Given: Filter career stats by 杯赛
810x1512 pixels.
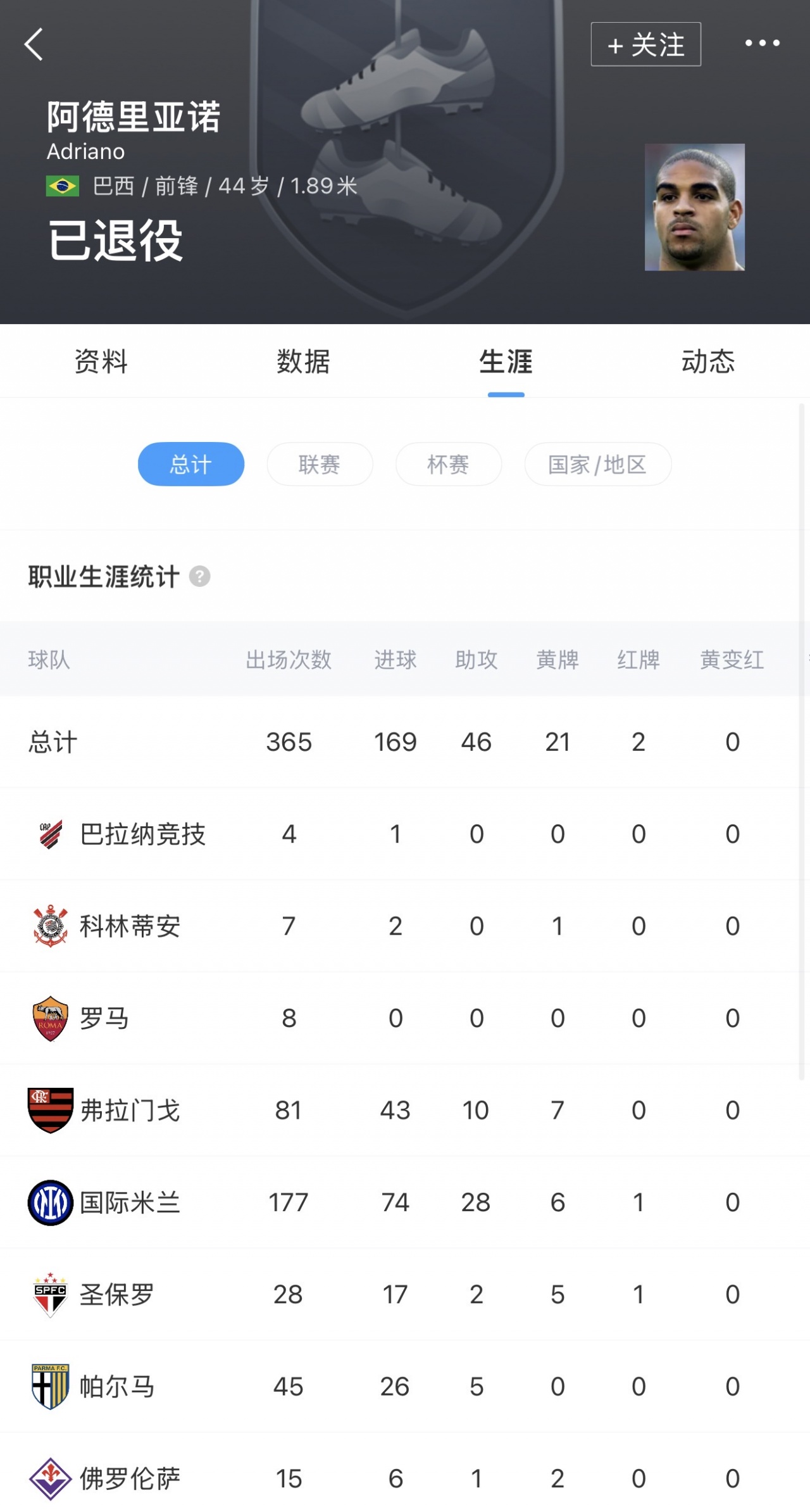Looking at the screenshot, I should coord(448,464).
